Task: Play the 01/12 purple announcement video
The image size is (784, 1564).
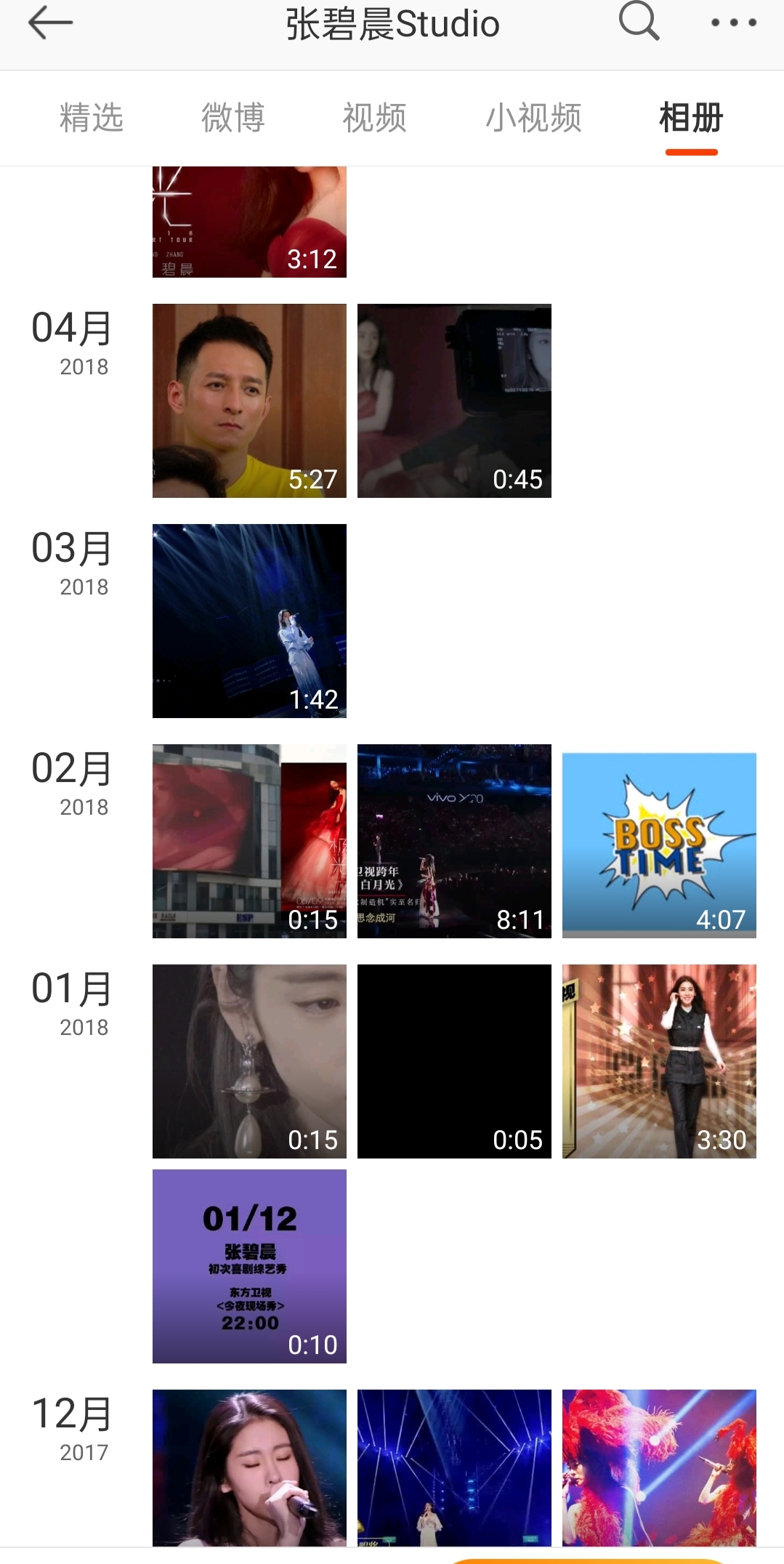Action: pyautogui.click(x=249, y=1266)
